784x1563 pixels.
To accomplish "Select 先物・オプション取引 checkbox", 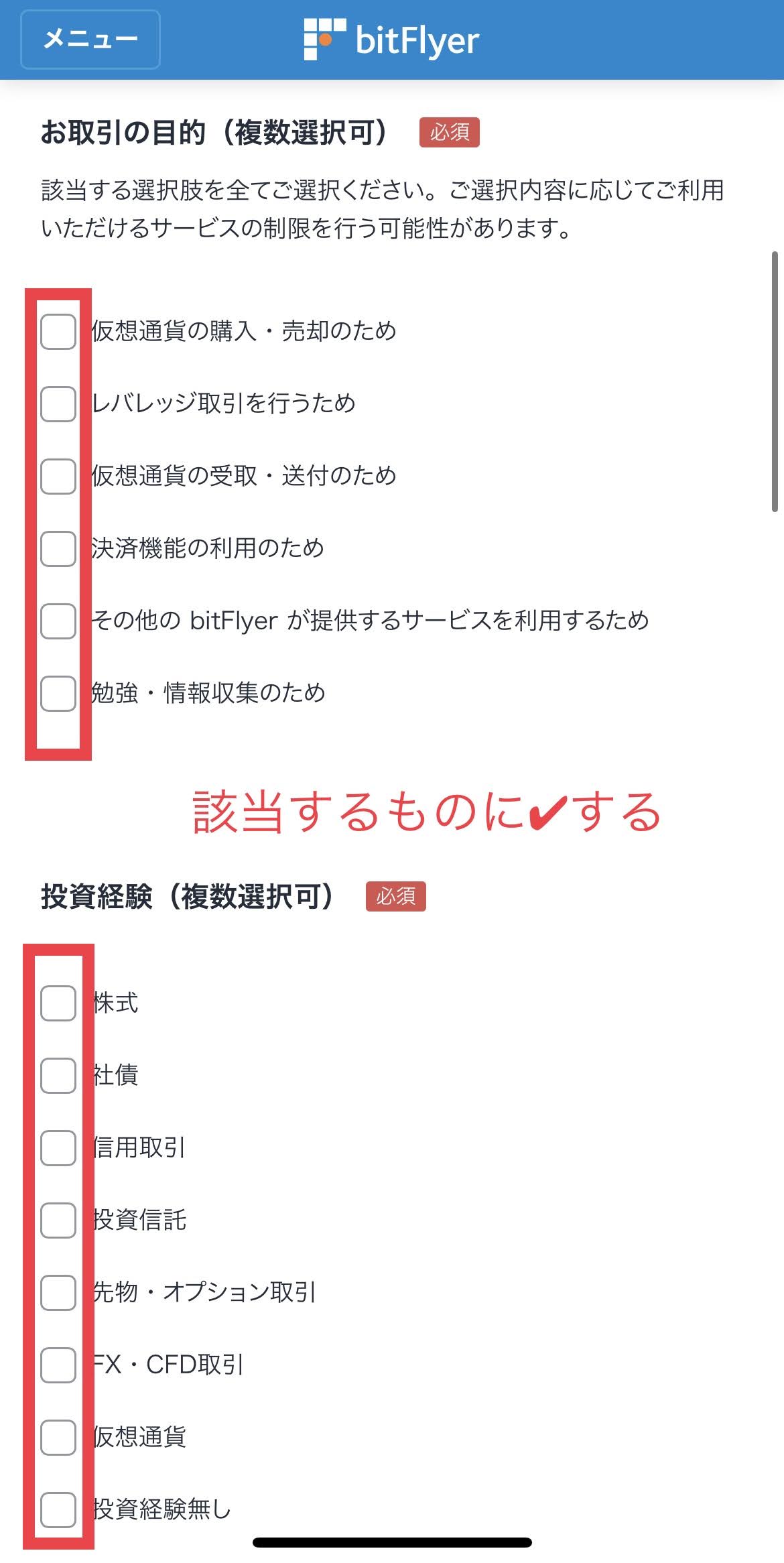I will [x=58, y=1292].
